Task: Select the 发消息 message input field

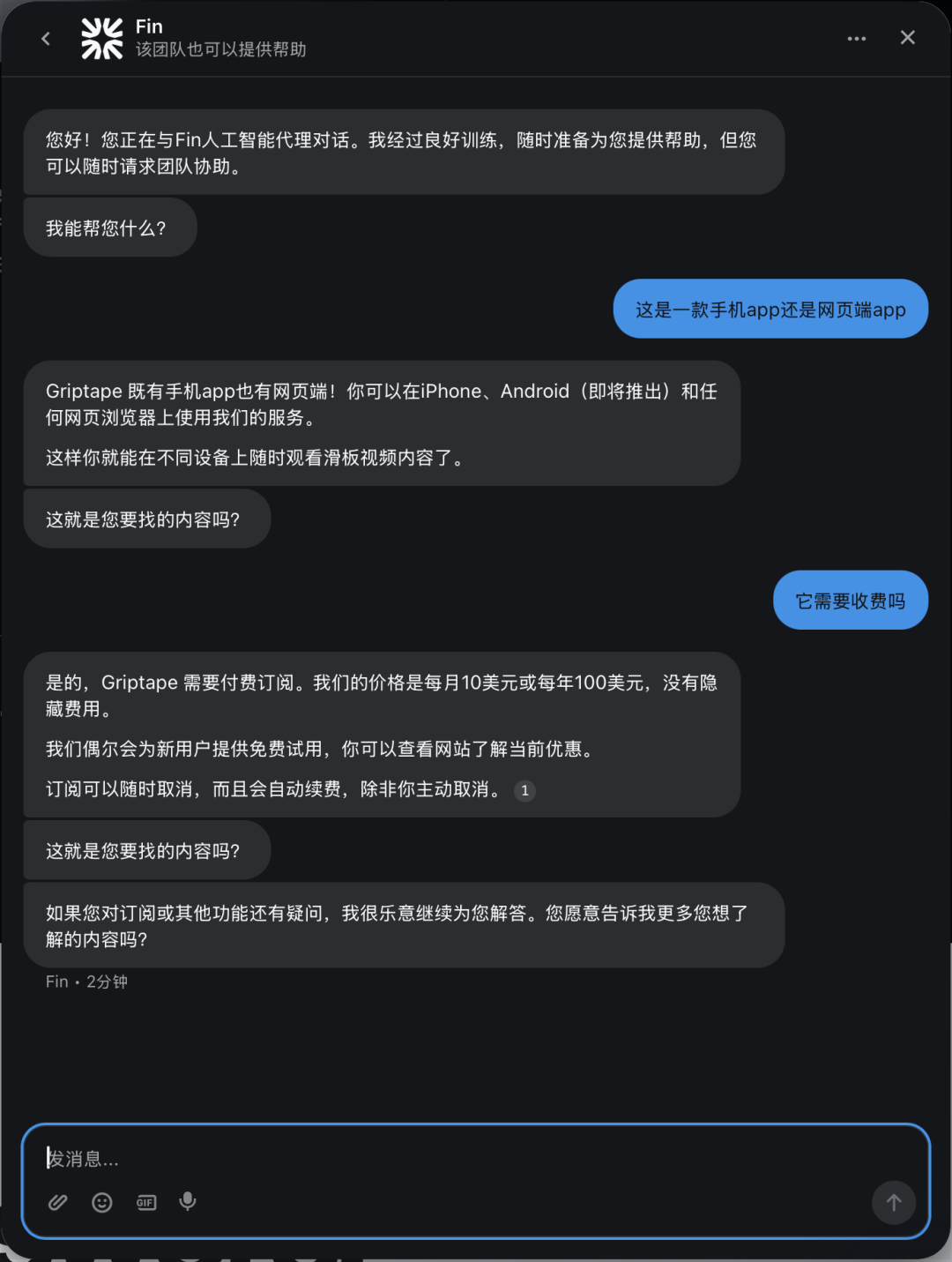Action: pos(353,1159)
